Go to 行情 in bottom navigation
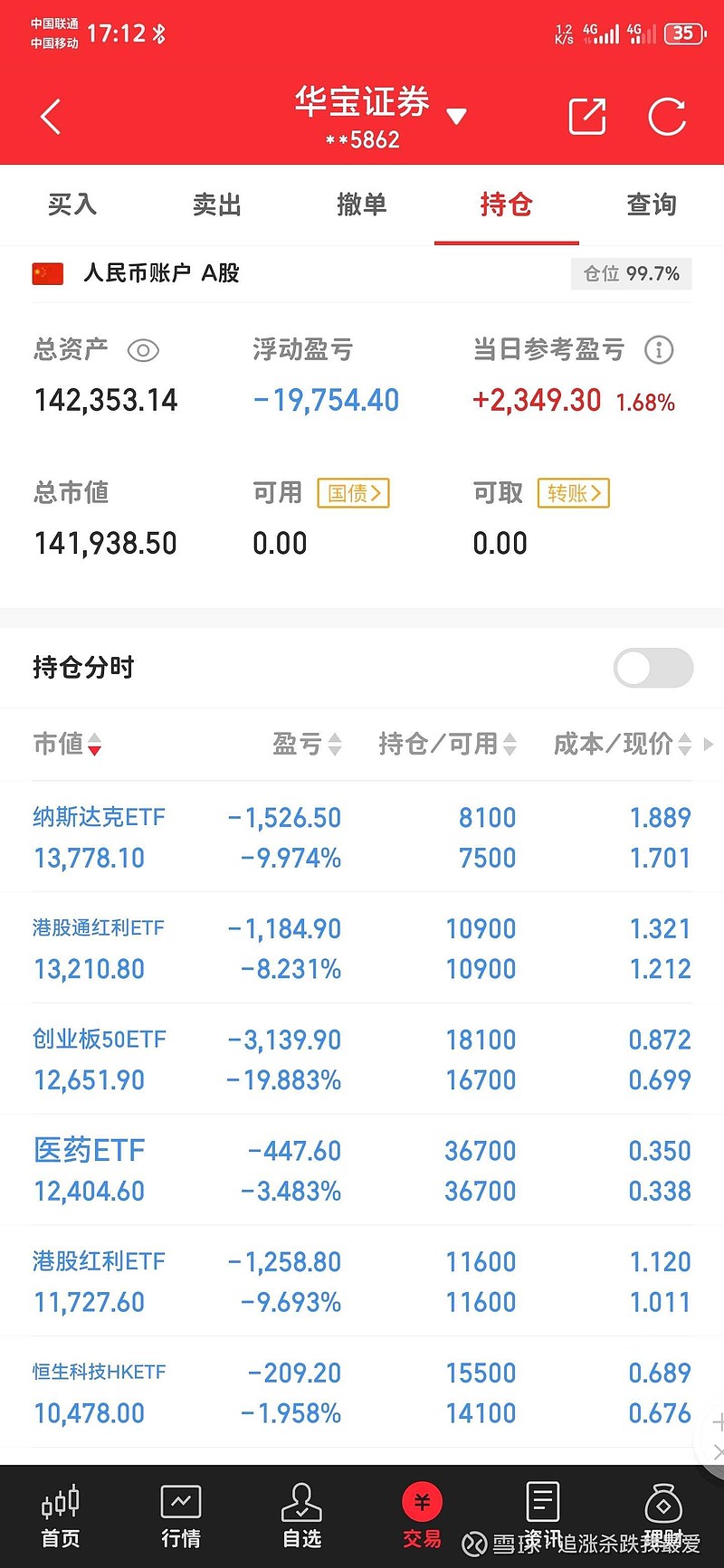This screenshot has height=1568, width=724. [x=181, y=1517]
